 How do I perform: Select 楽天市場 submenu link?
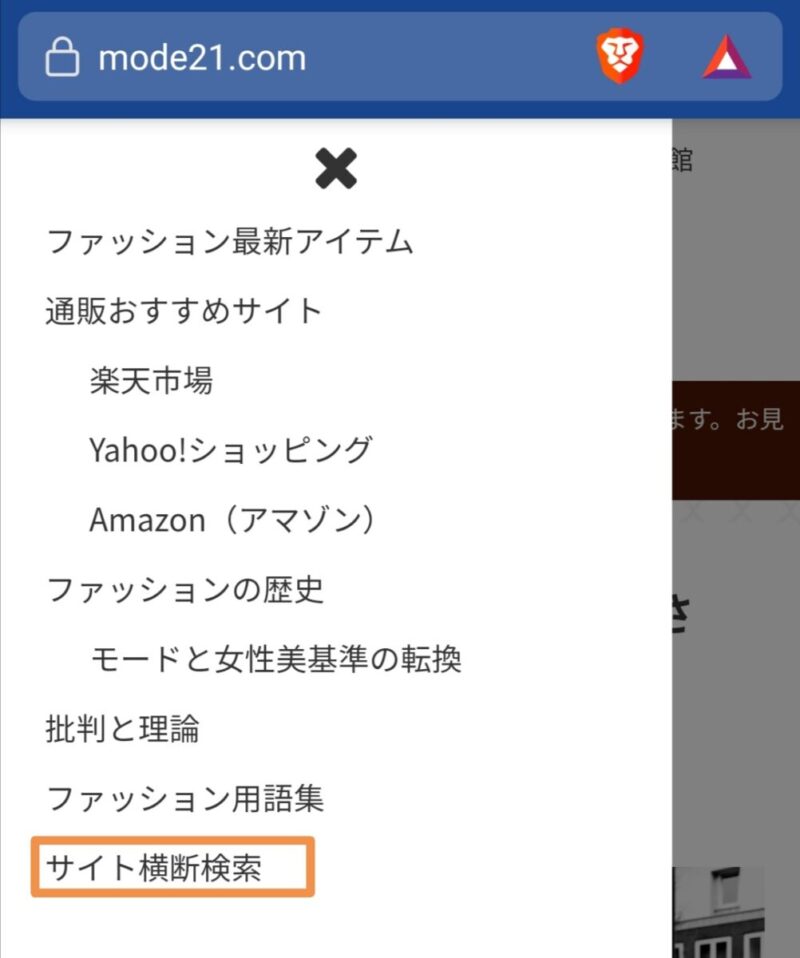coord(151,380)
